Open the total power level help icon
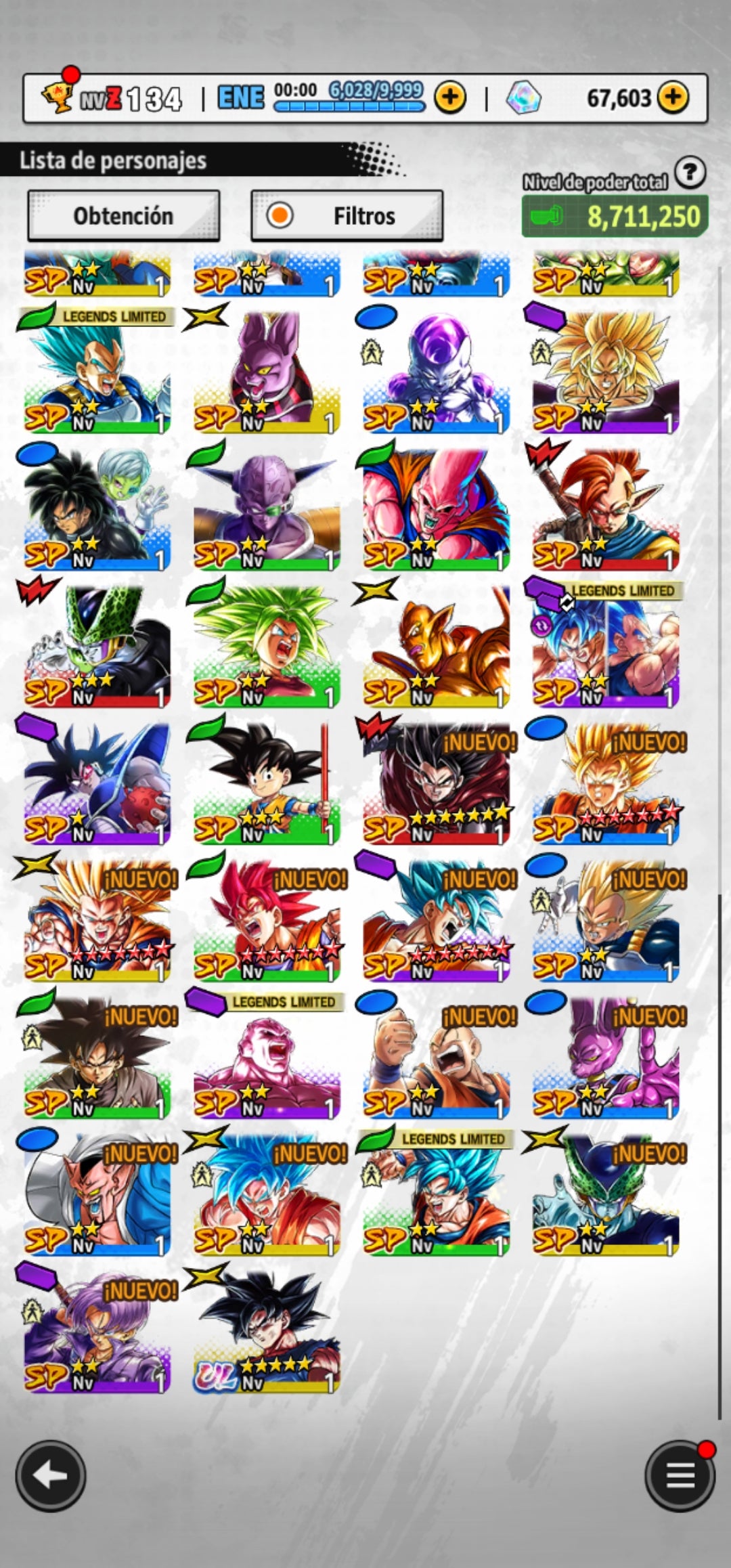The image size is (731, 1568). [690, 173]
